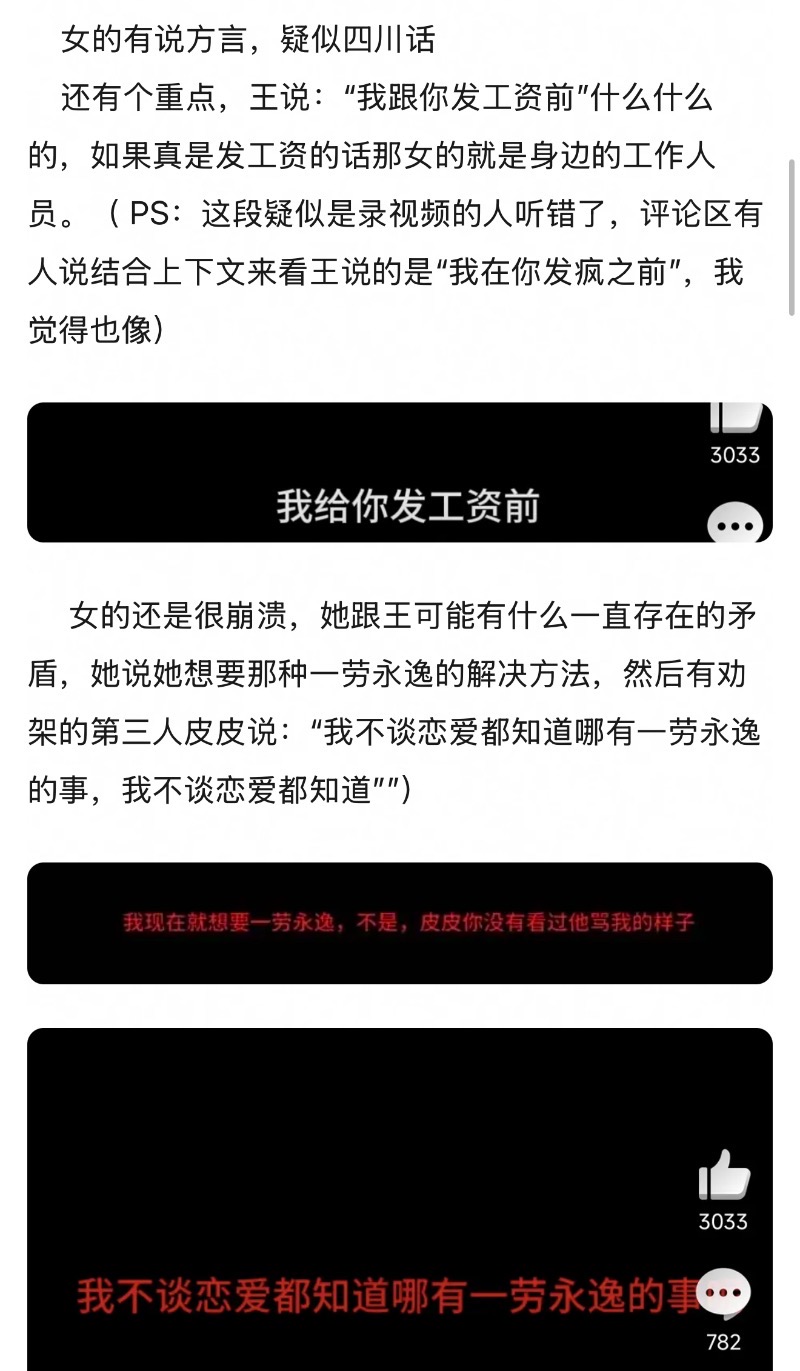Open the image captioned 我给你发工资前
The height and width of the screenshot is (1371, 800).
click(x=400, y=472)
